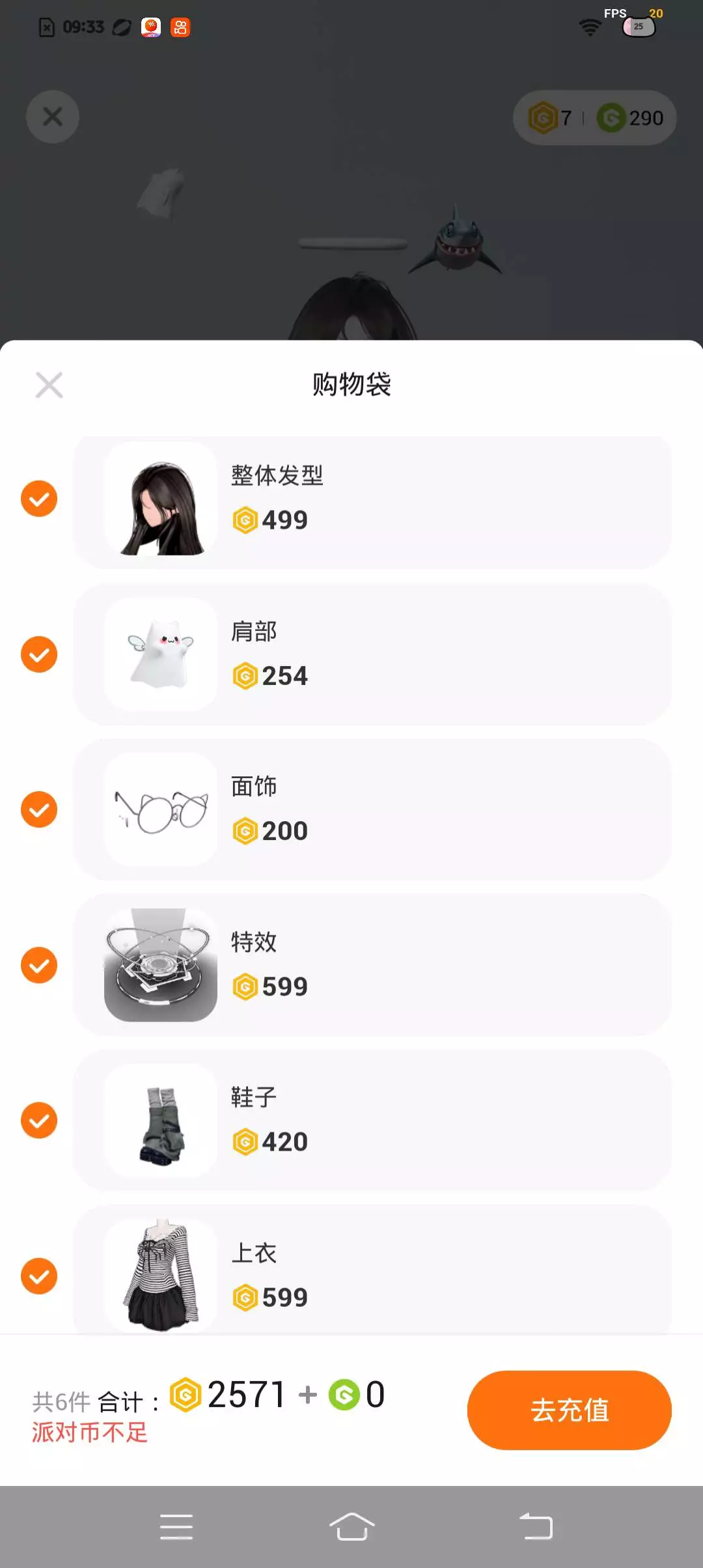This screenshot has width=703, height=1568.
Task: Deselect the 肩部 item checkbox
Action: [x=39, y=654]
